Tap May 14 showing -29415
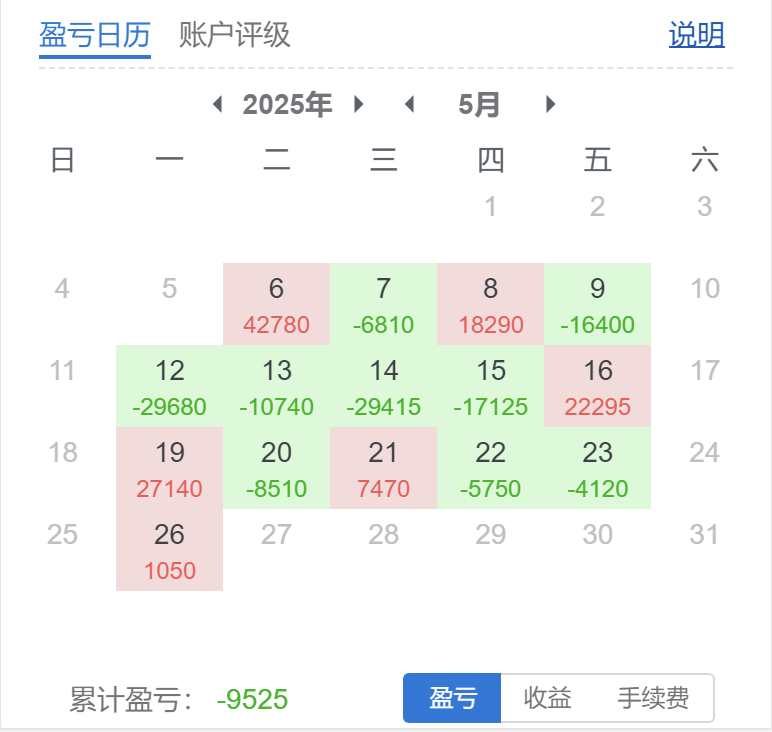Viewport: 772px width, 732px height. [x=383, y=387]
